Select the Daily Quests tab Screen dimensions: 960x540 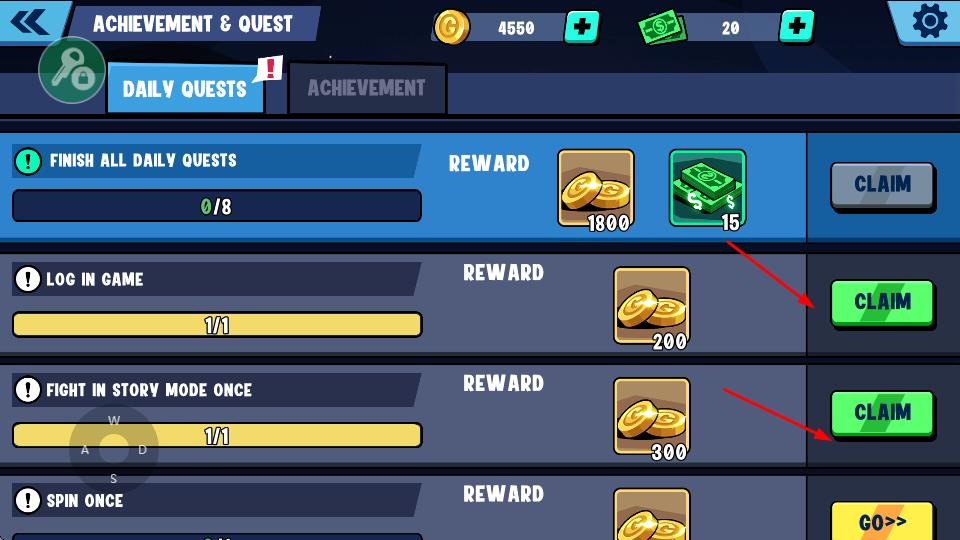(185, 89)
